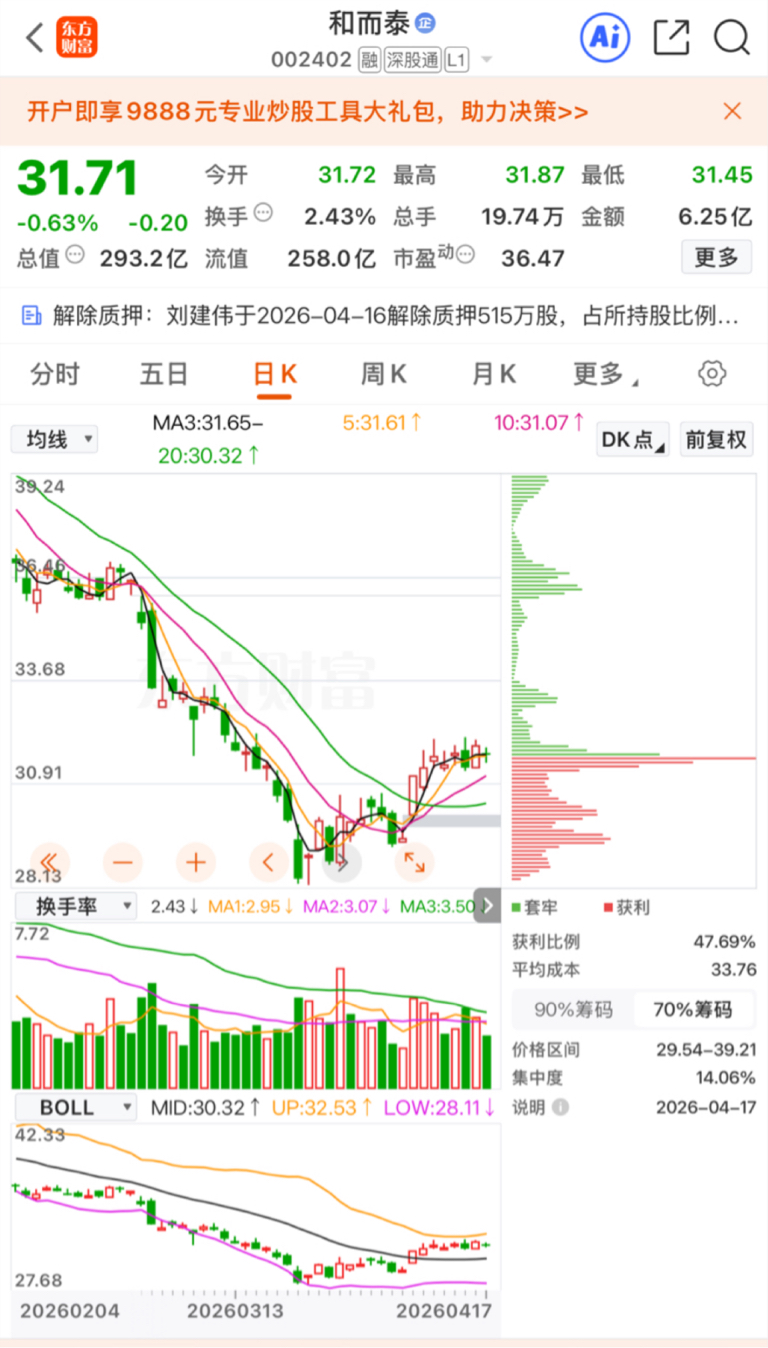This screenshot has height=1348, width=768.
Task: Tap the 前复权 button
Action: [716, 439]
